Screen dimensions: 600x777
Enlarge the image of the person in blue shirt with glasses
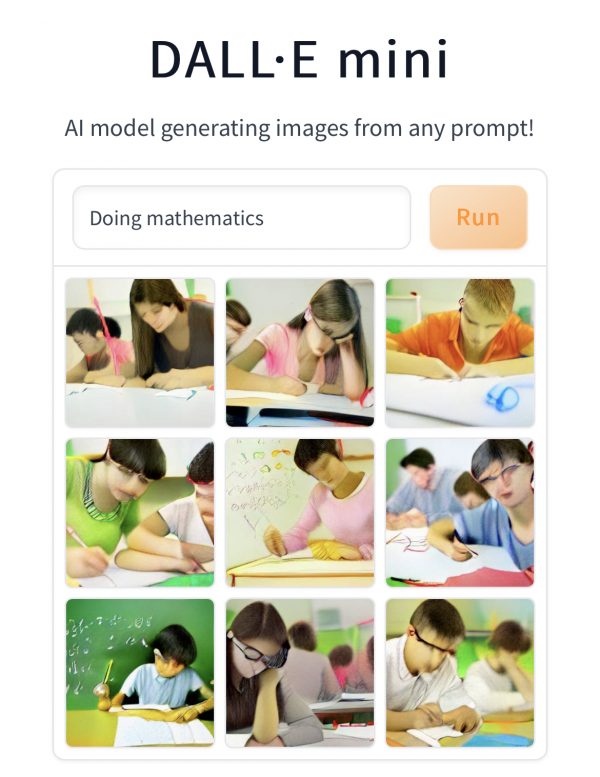point(460,512)
